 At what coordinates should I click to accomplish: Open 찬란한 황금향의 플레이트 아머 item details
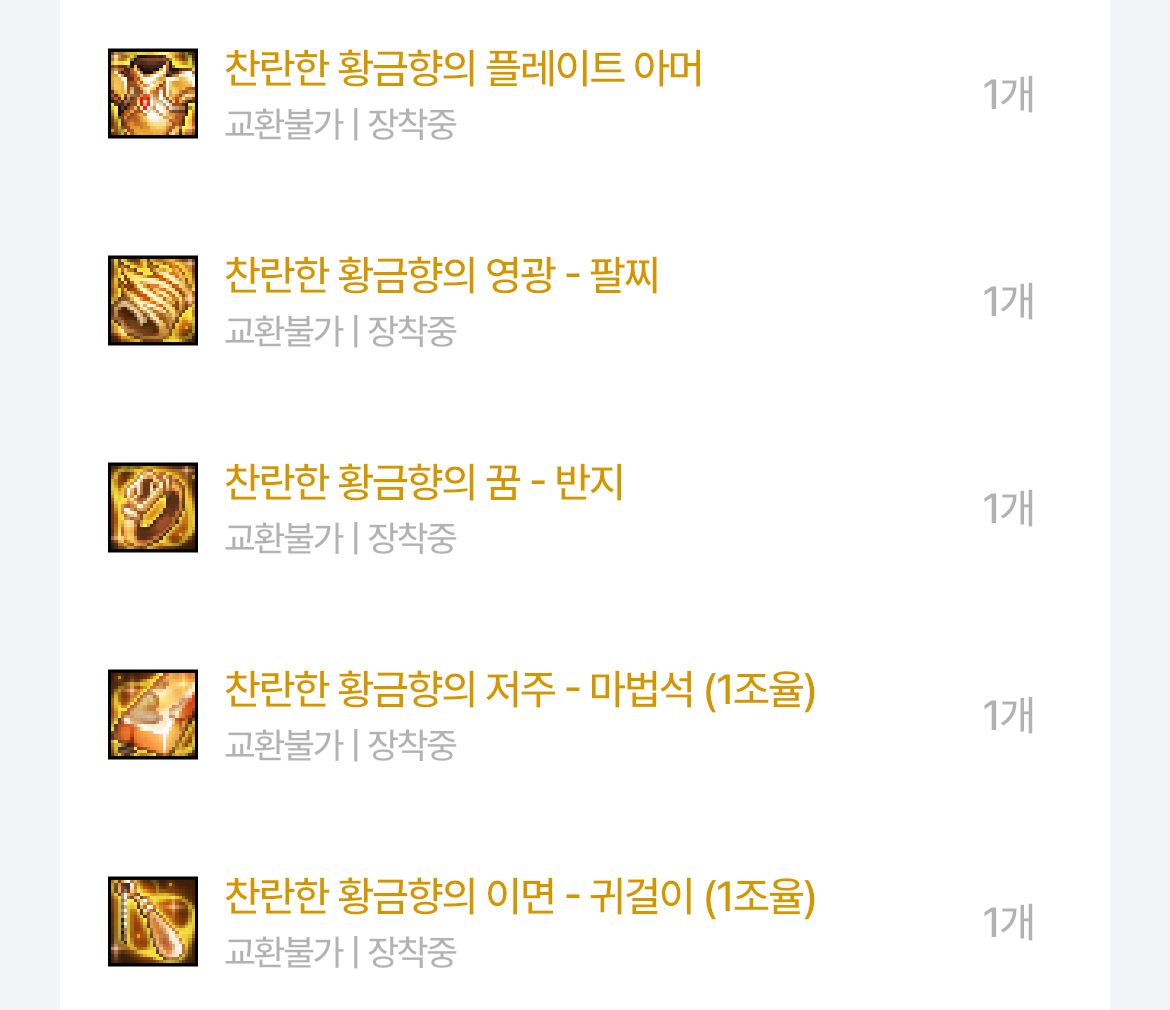click(x=464, y=70)
